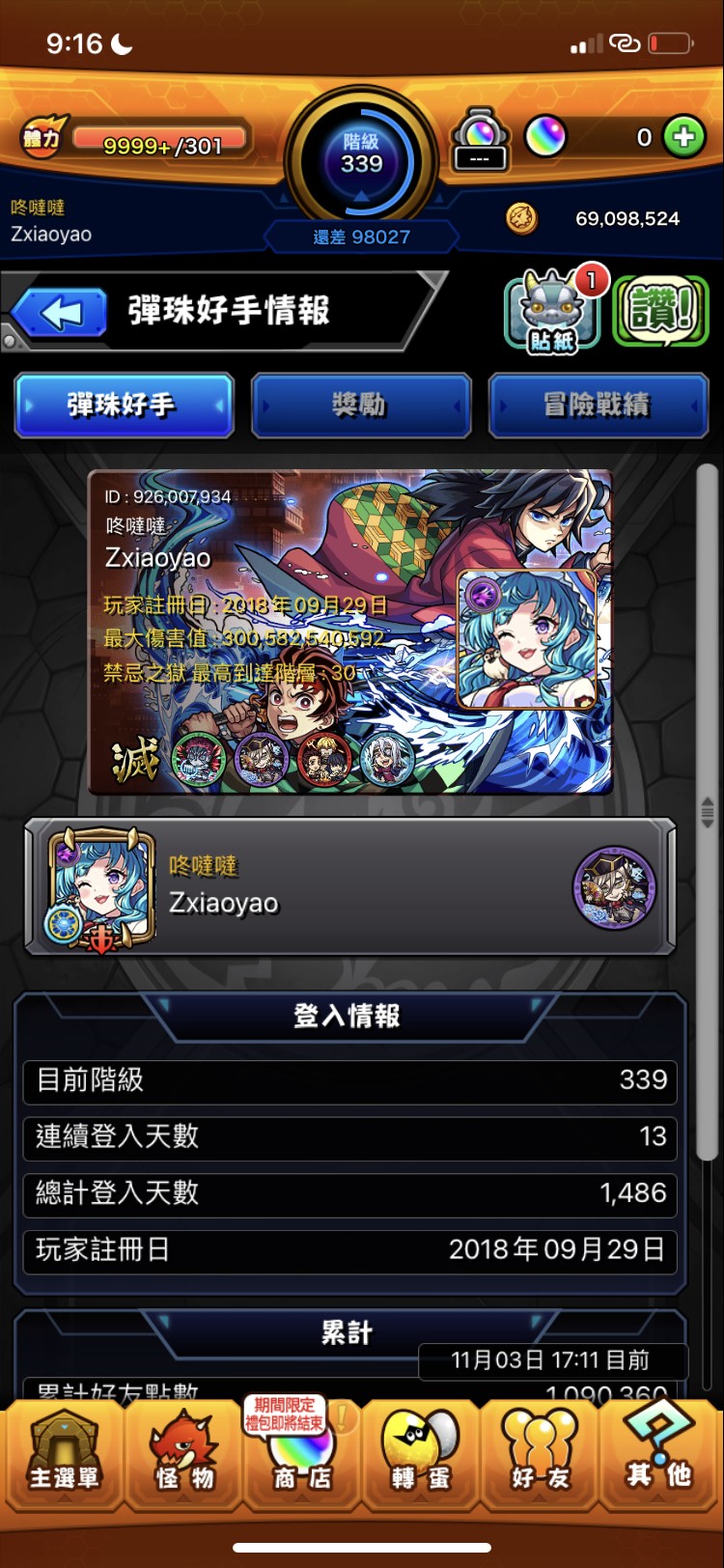
Task: Open the 貼紙 sticker button
Action: tap(551, 311)
